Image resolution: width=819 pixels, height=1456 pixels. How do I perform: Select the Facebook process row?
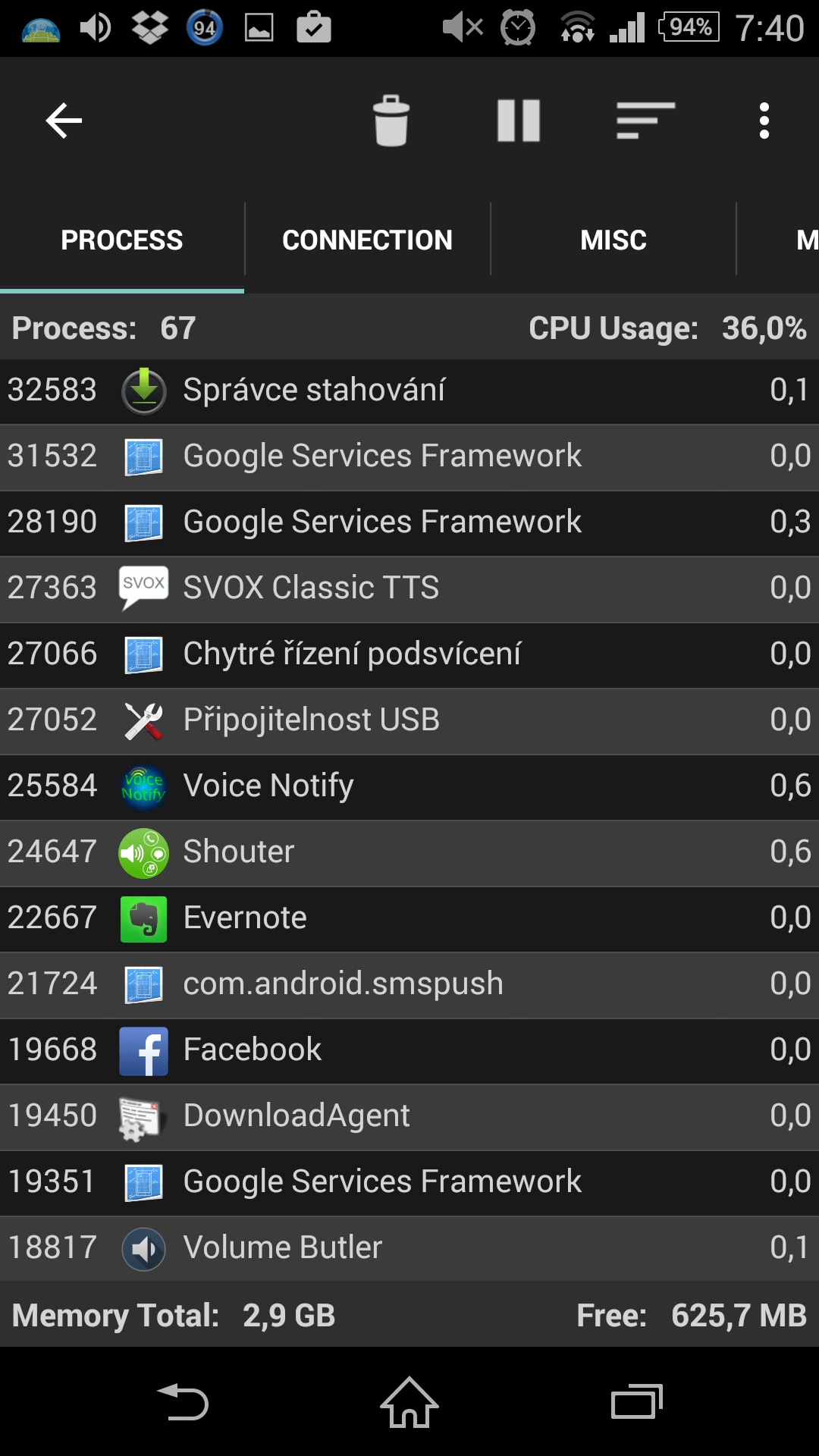click(409, 1050)
